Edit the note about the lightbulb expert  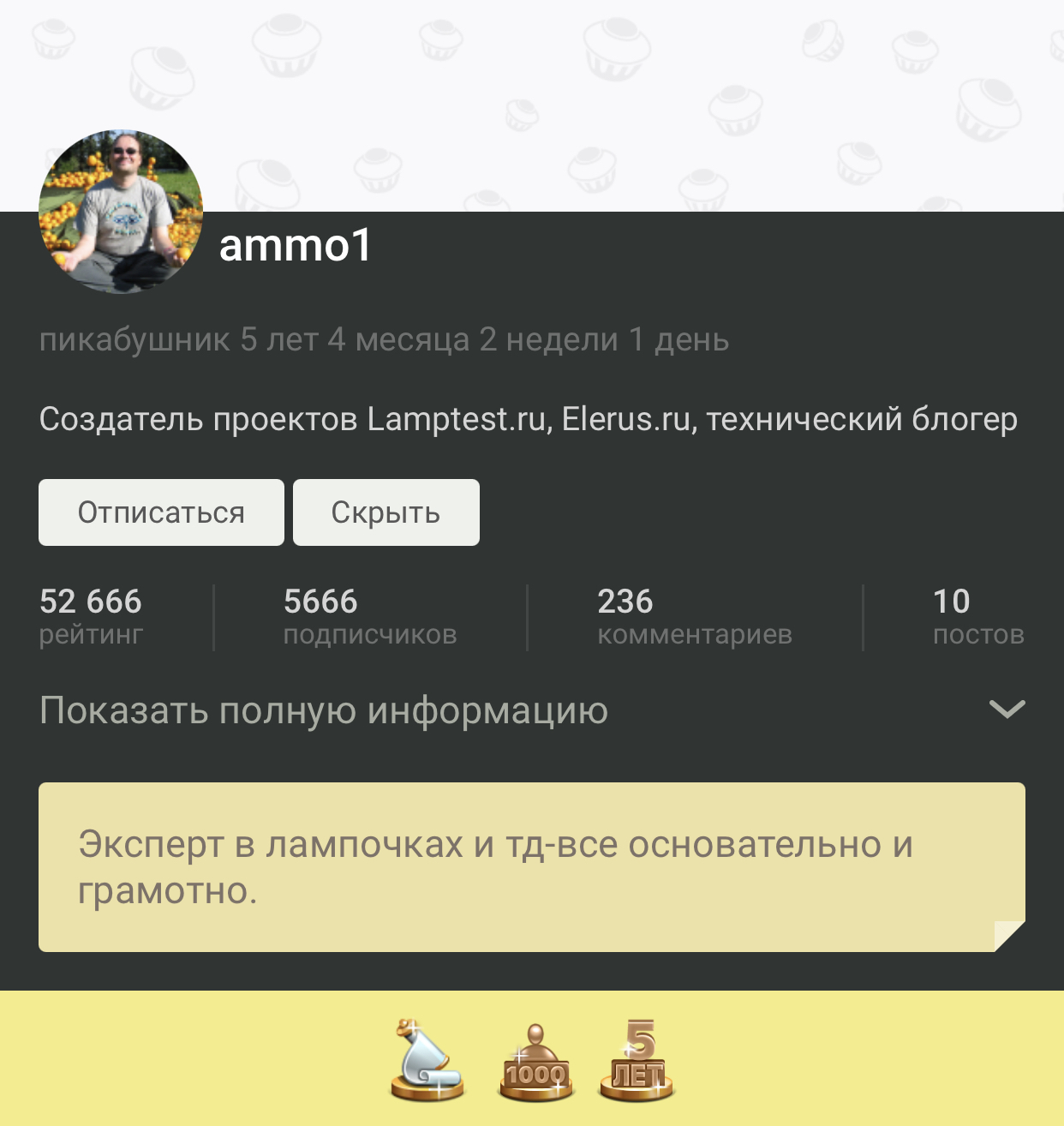[531, 866]
